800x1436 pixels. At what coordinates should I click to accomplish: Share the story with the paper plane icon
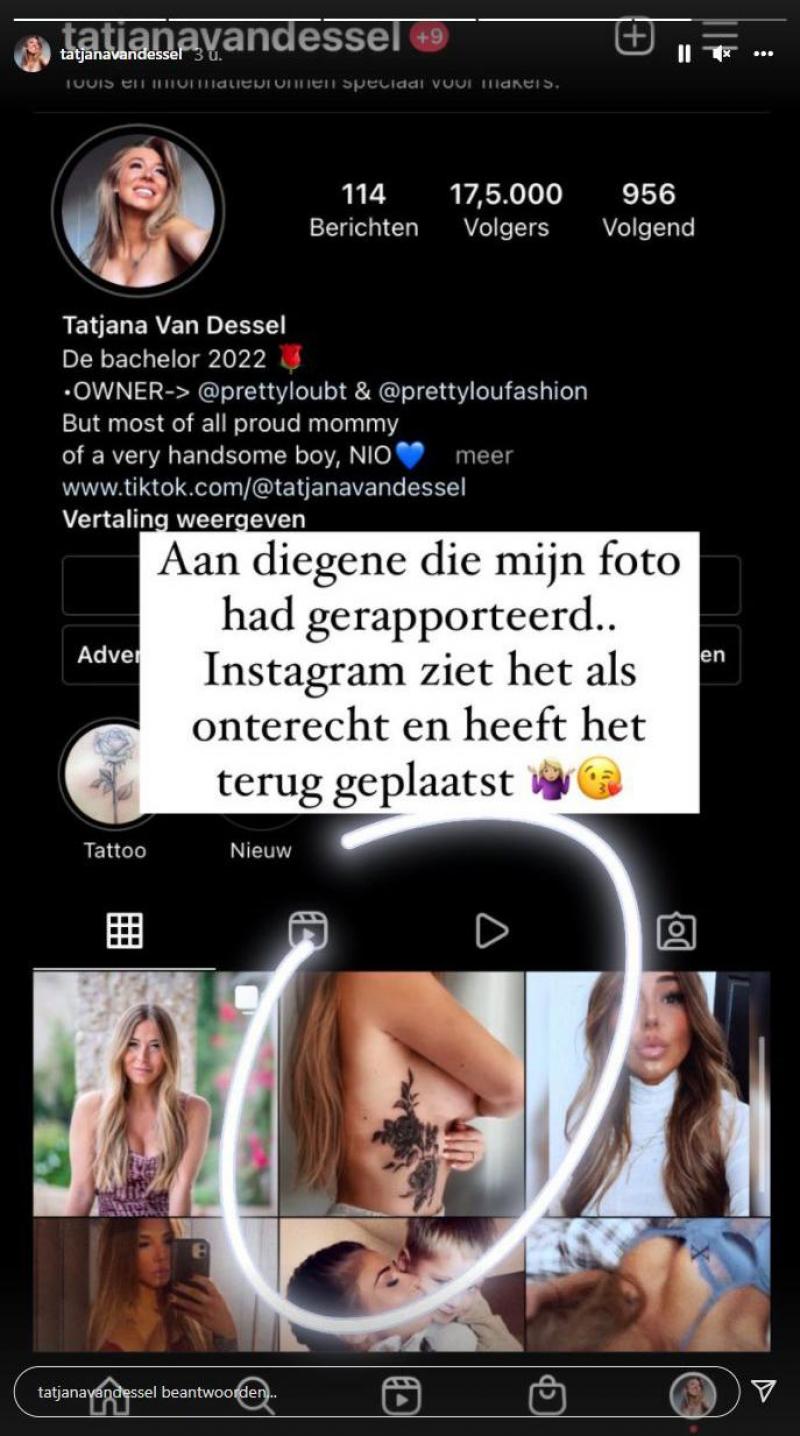pyautogui.click(x=764, y=1391)
